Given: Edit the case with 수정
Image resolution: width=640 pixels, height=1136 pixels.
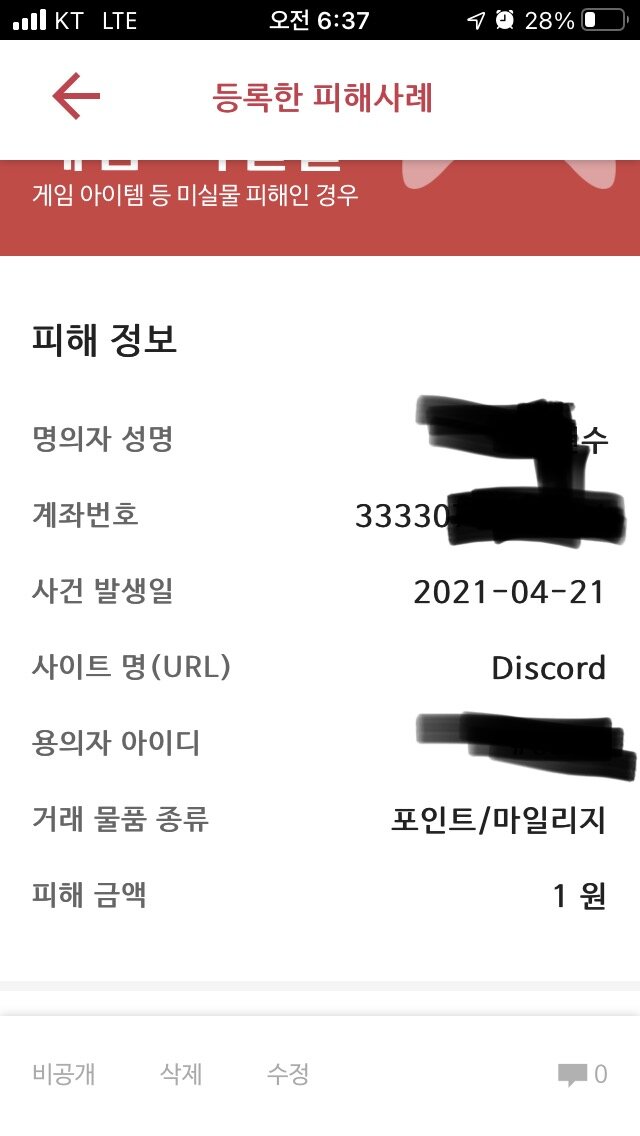Looking at the screenshot, I should pyautogui.click(x=288, y=1074).
